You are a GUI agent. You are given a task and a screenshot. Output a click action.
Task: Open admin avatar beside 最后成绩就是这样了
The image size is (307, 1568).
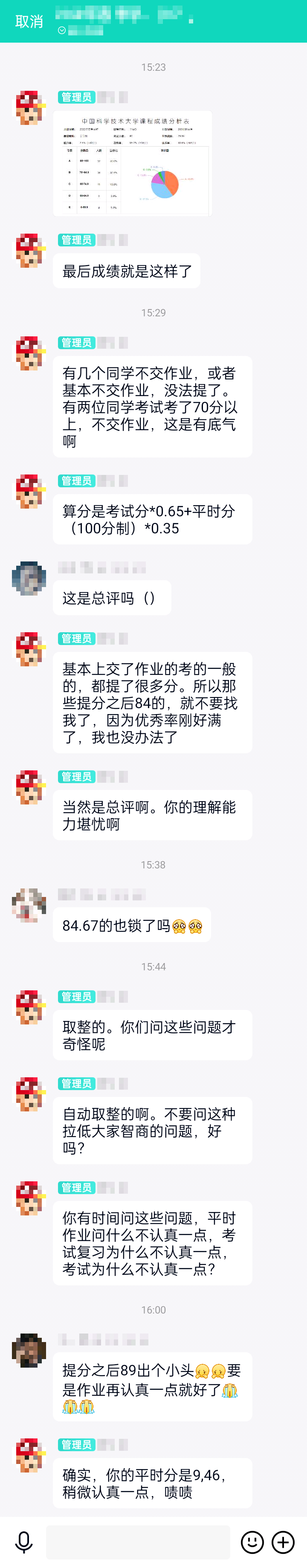click(29, 251)
